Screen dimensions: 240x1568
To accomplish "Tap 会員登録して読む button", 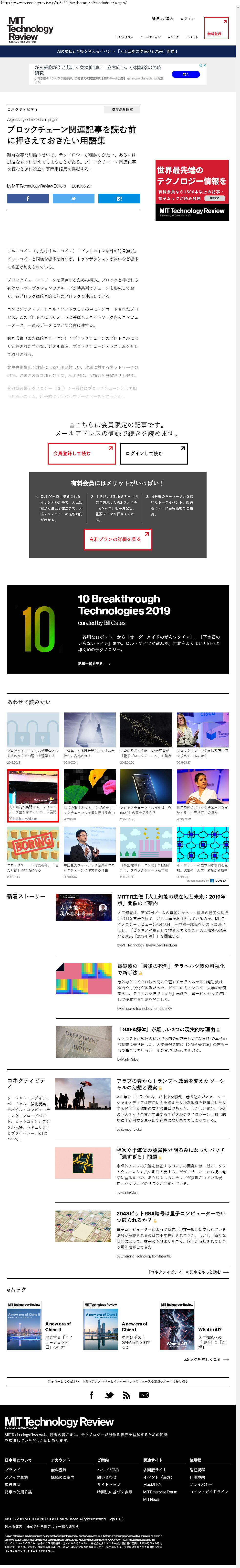I will pyautogui.click(x=81, y=454).
